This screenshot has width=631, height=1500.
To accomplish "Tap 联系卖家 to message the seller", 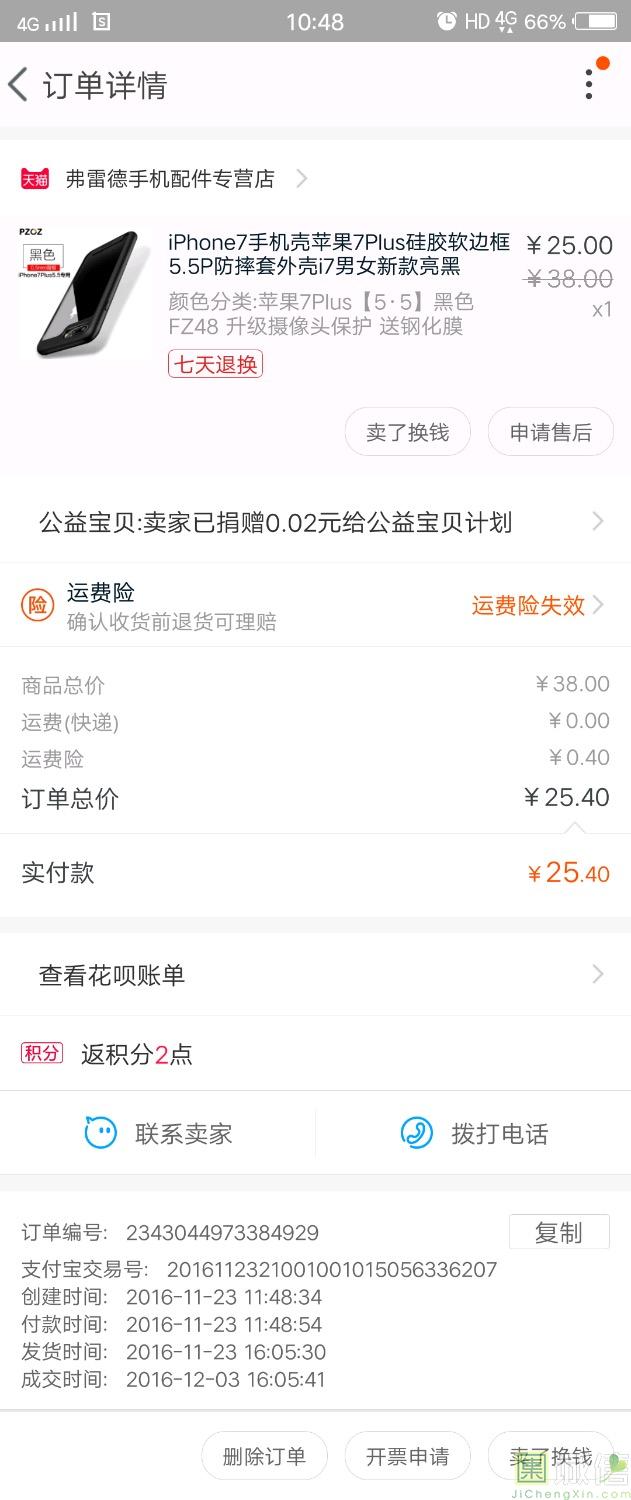I will [x=158, y=1134].
